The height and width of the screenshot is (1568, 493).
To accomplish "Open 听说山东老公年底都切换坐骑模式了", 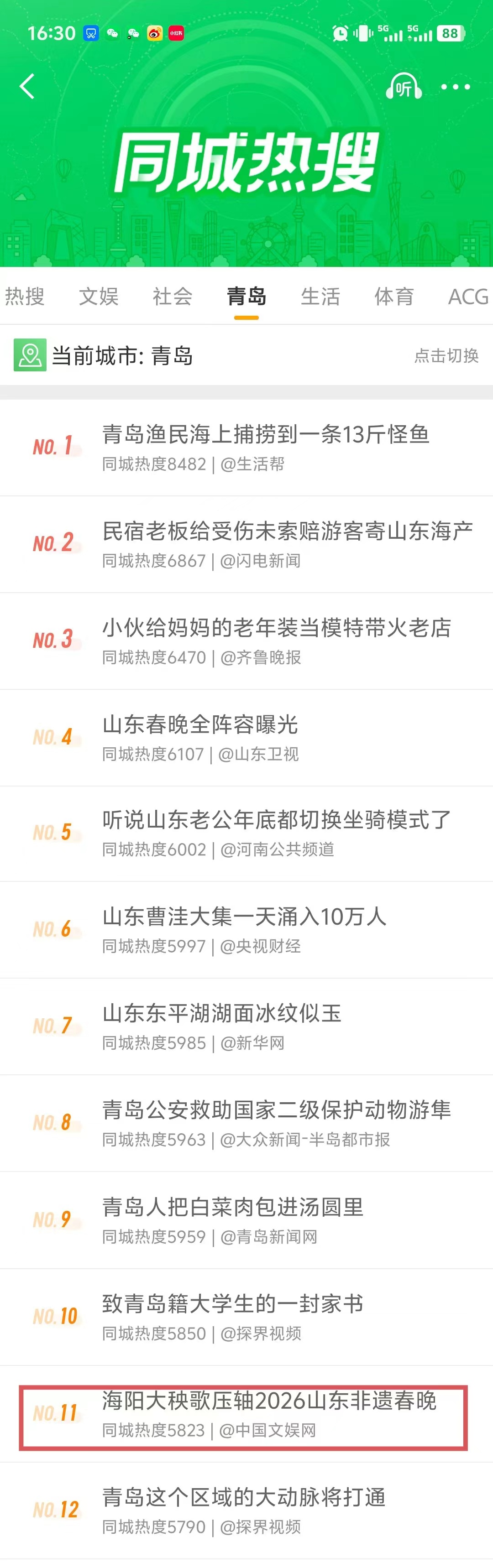I will pyautogui.click(x=277, y=821).
